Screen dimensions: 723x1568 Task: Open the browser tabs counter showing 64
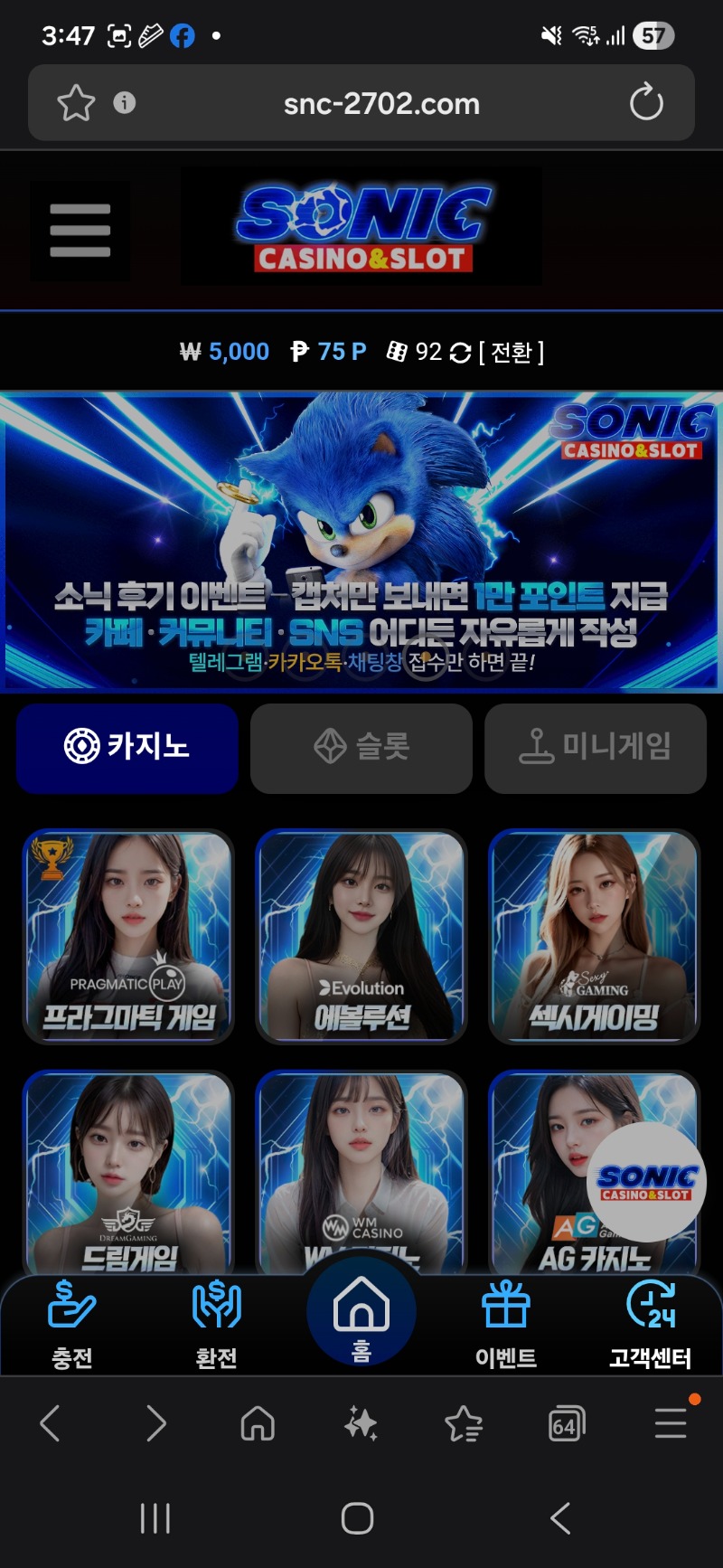click(566, 1425)
